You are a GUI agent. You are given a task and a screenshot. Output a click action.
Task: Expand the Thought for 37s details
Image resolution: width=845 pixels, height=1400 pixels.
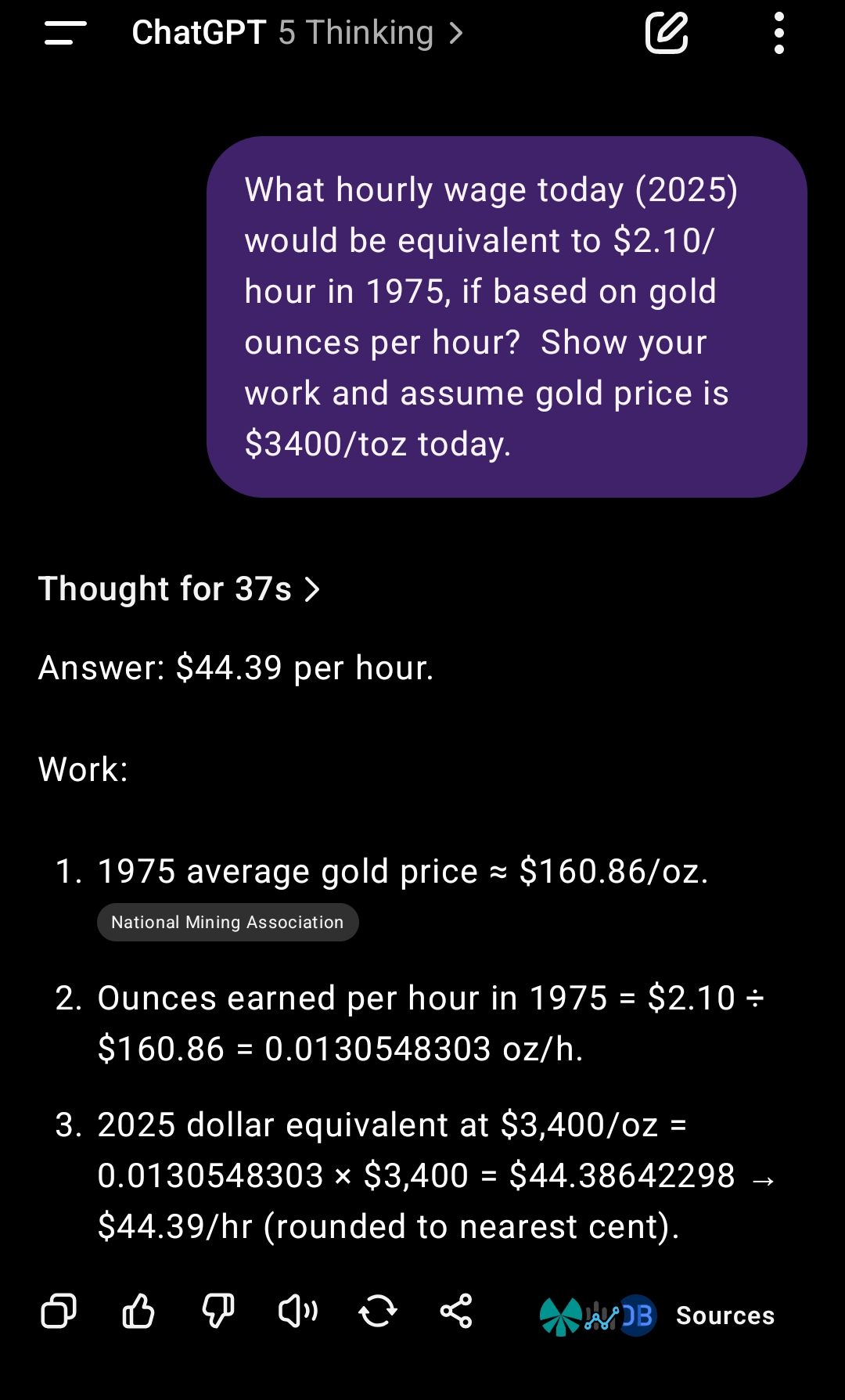click(180, 589)
